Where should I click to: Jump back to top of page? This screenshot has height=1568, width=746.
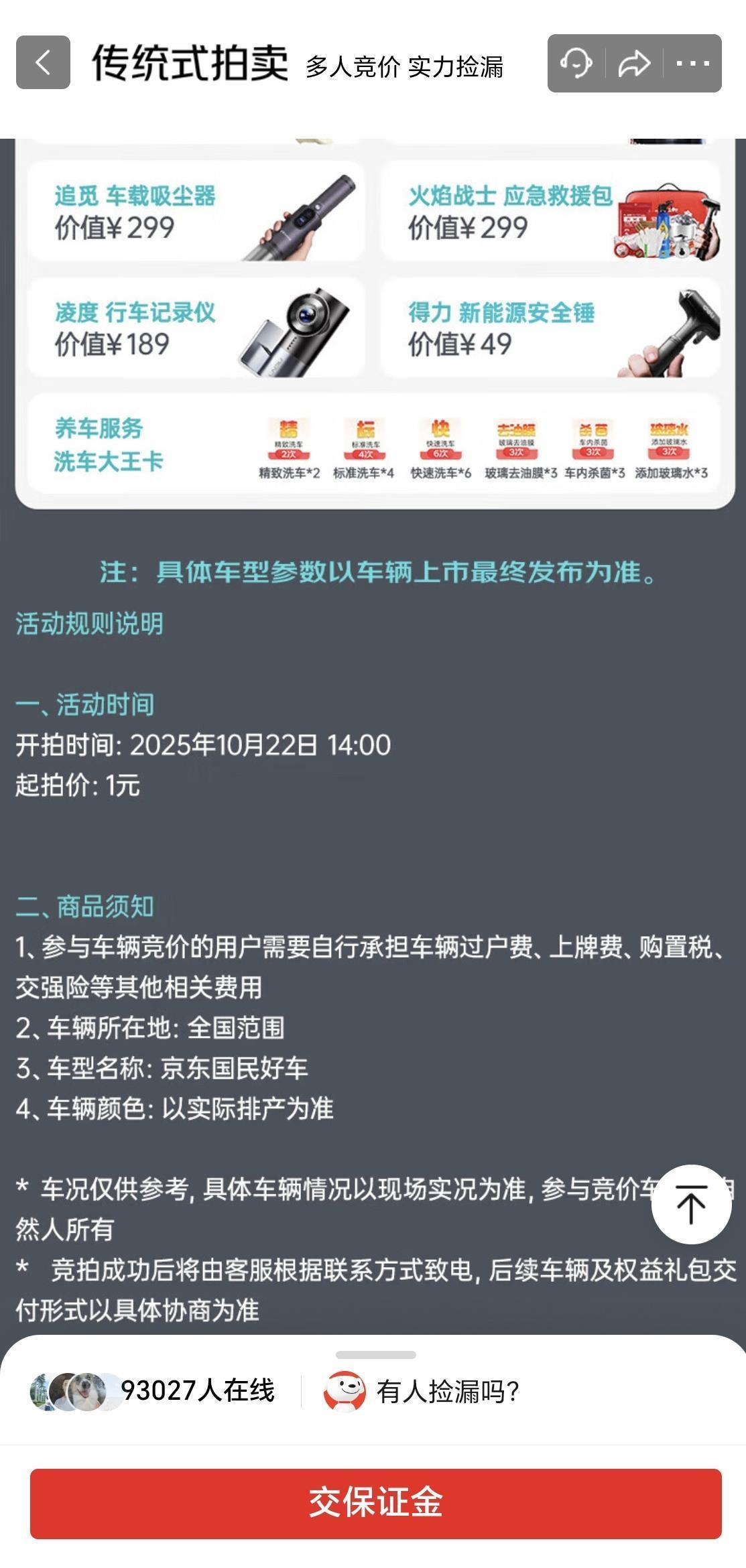click(x=691, y=1205)
